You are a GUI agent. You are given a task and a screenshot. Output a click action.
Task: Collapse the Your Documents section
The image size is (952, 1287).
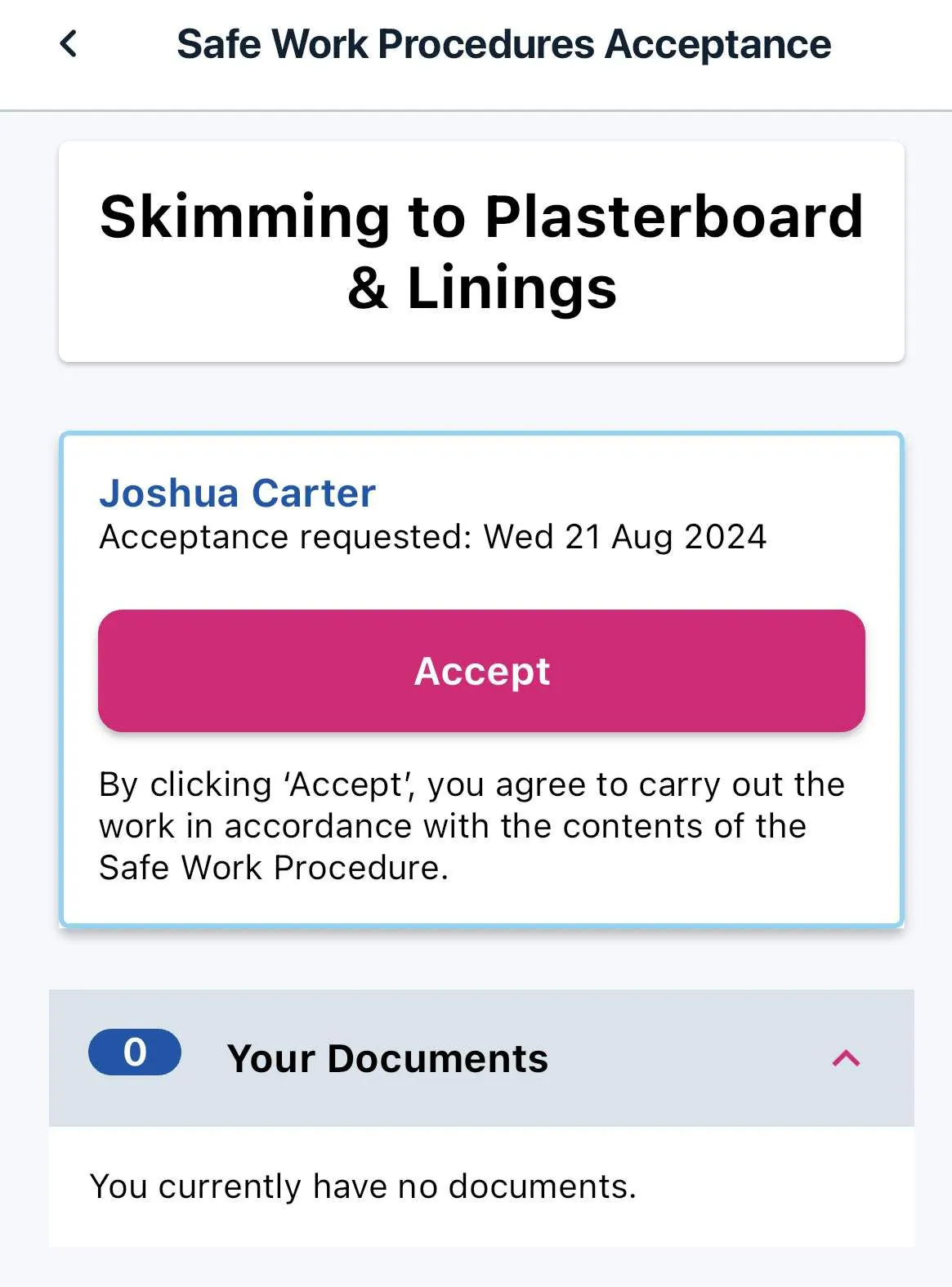pos(846,1058)
